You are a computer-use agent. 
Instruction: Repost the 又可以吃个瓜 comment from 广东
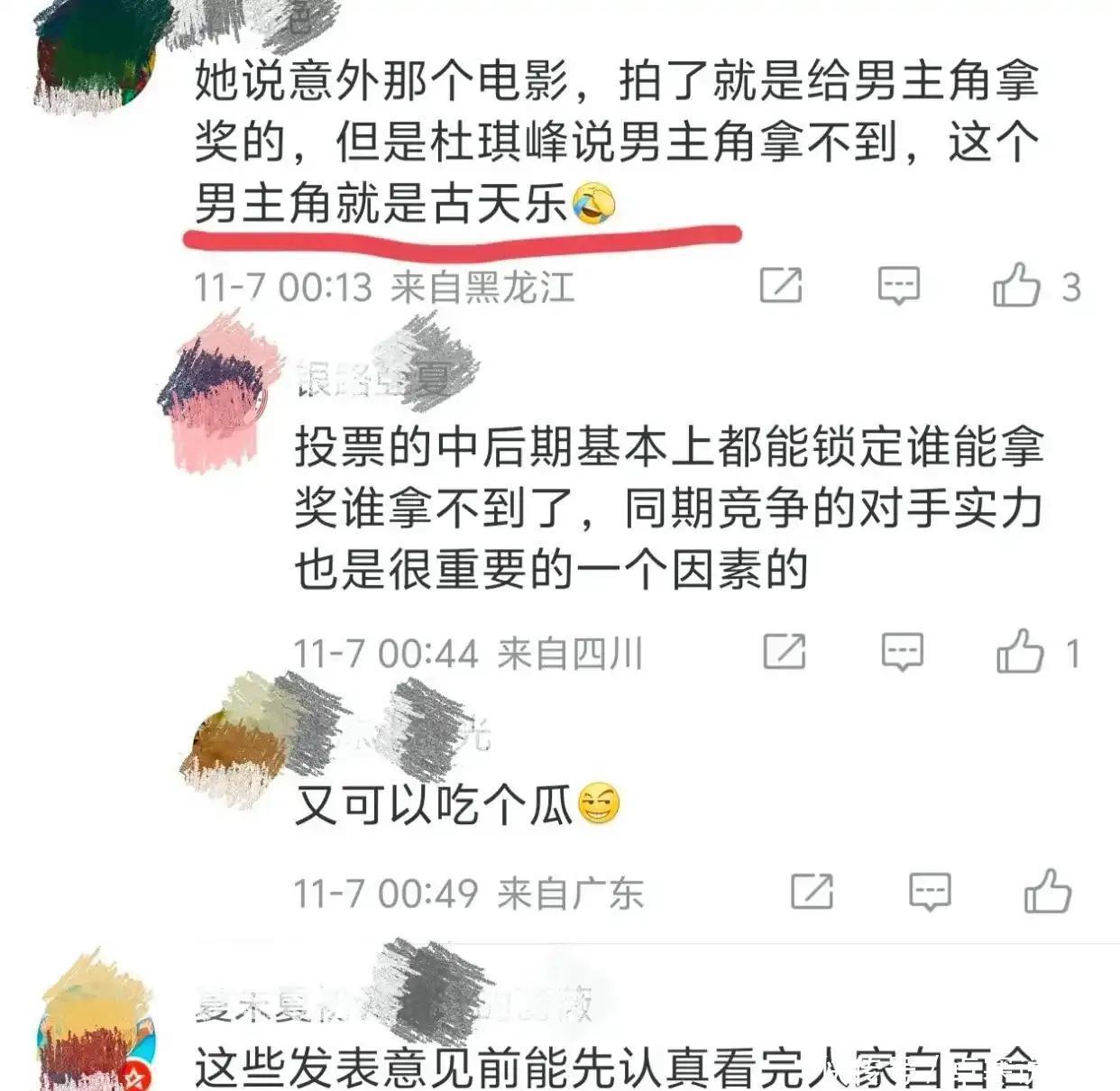(812, 892)
